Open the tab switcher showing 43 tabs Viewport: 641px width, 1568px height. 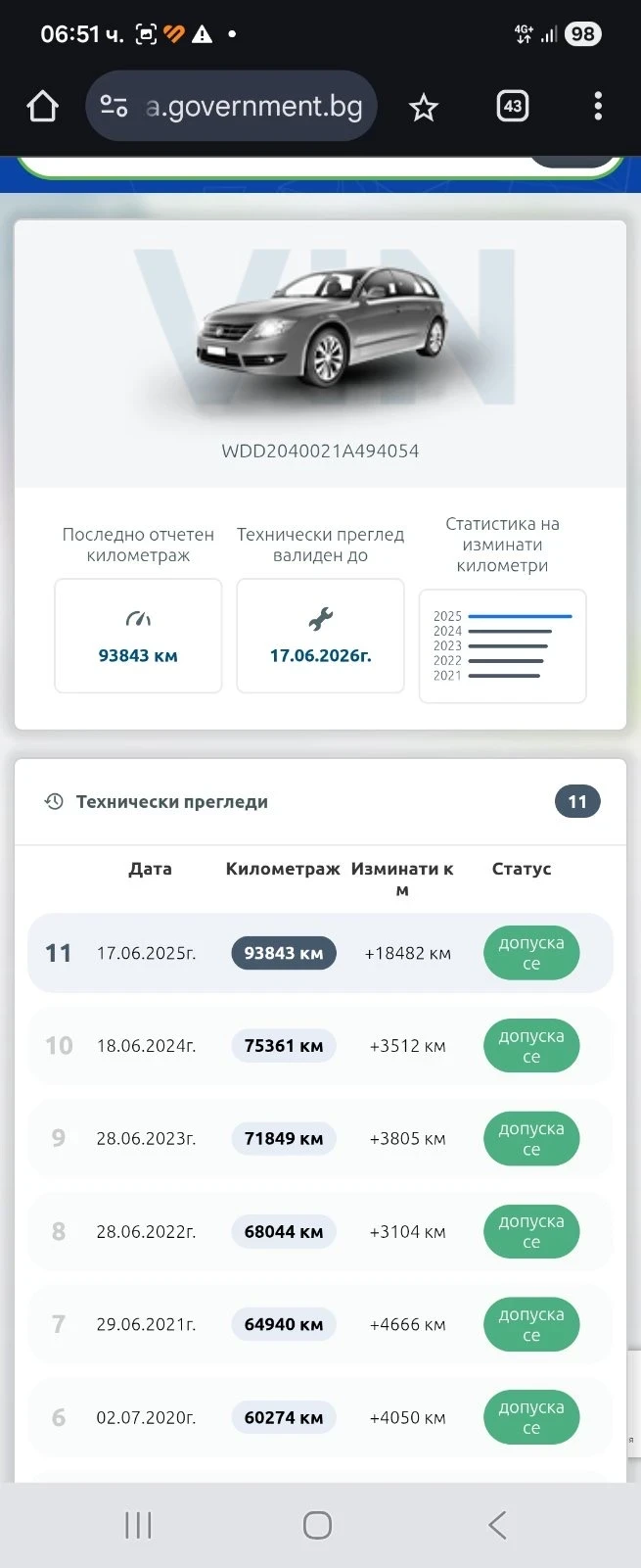coord(513,107)
